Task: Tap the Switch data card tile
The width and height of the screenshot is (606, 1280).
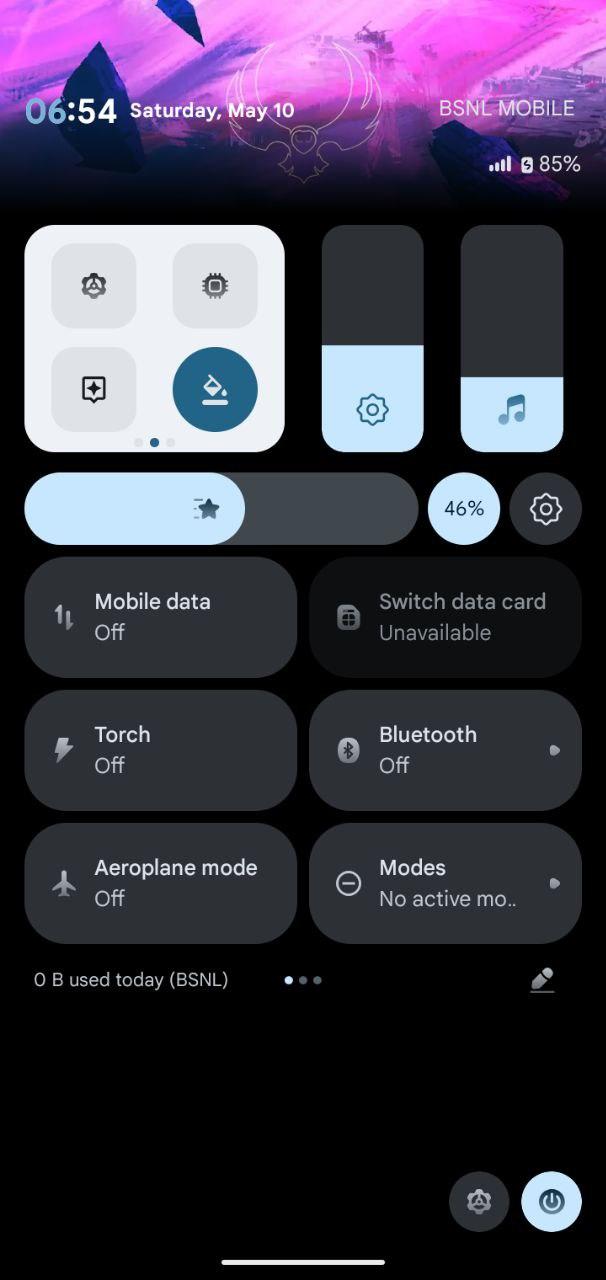Action: [445, 617]
